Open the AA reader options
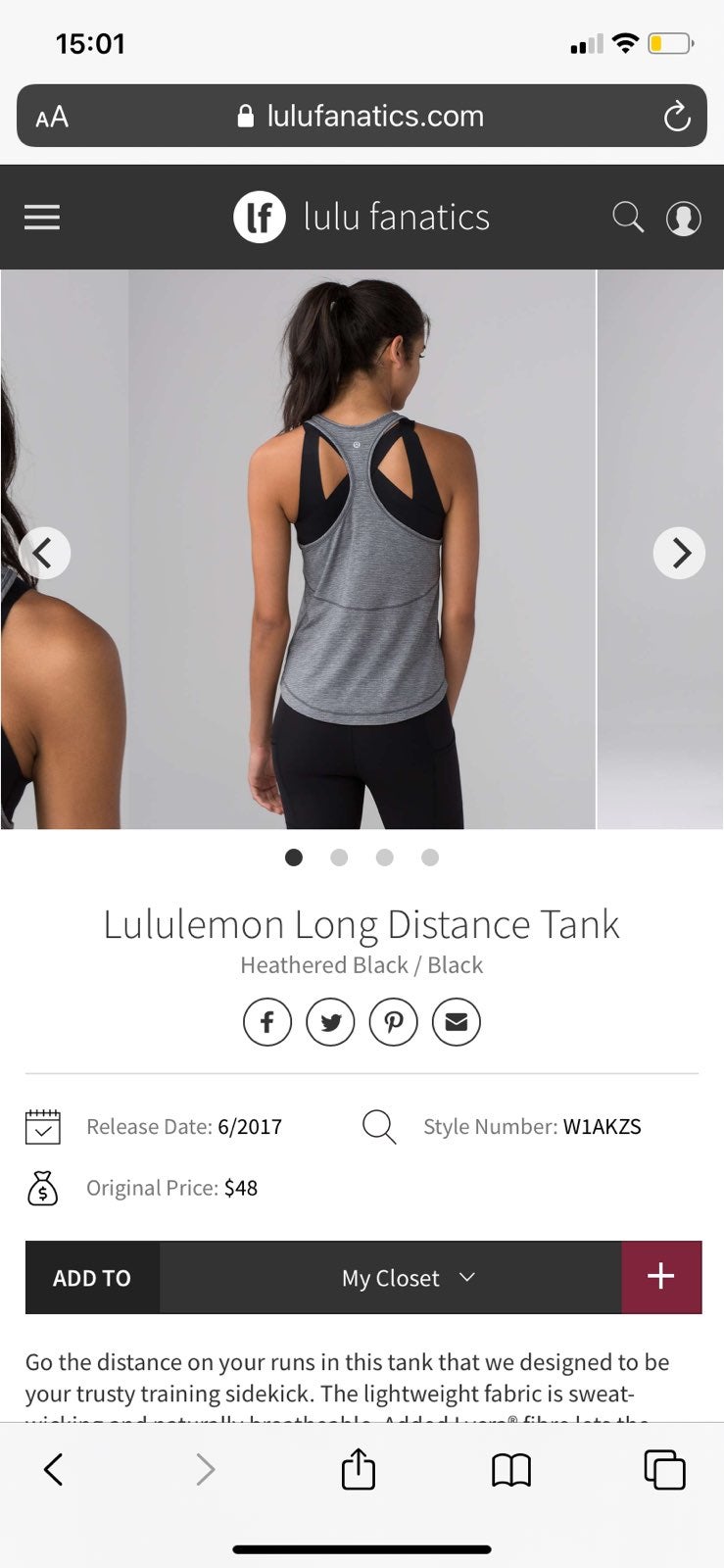This screenshot has height=1568, width=724. coord(52,118)
